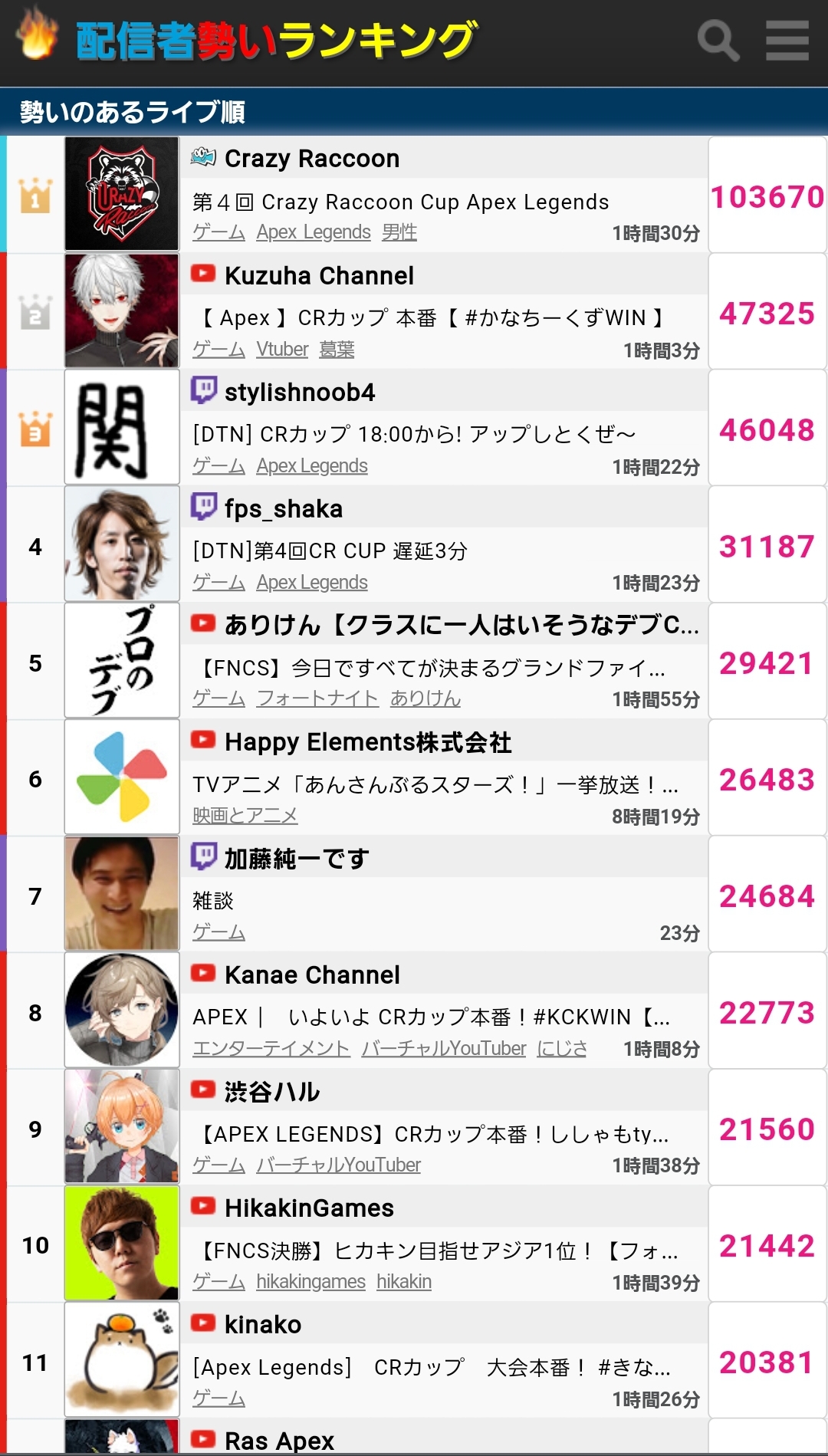Tap the にじさ tag under Kanae Channel

click(562, 1048)
